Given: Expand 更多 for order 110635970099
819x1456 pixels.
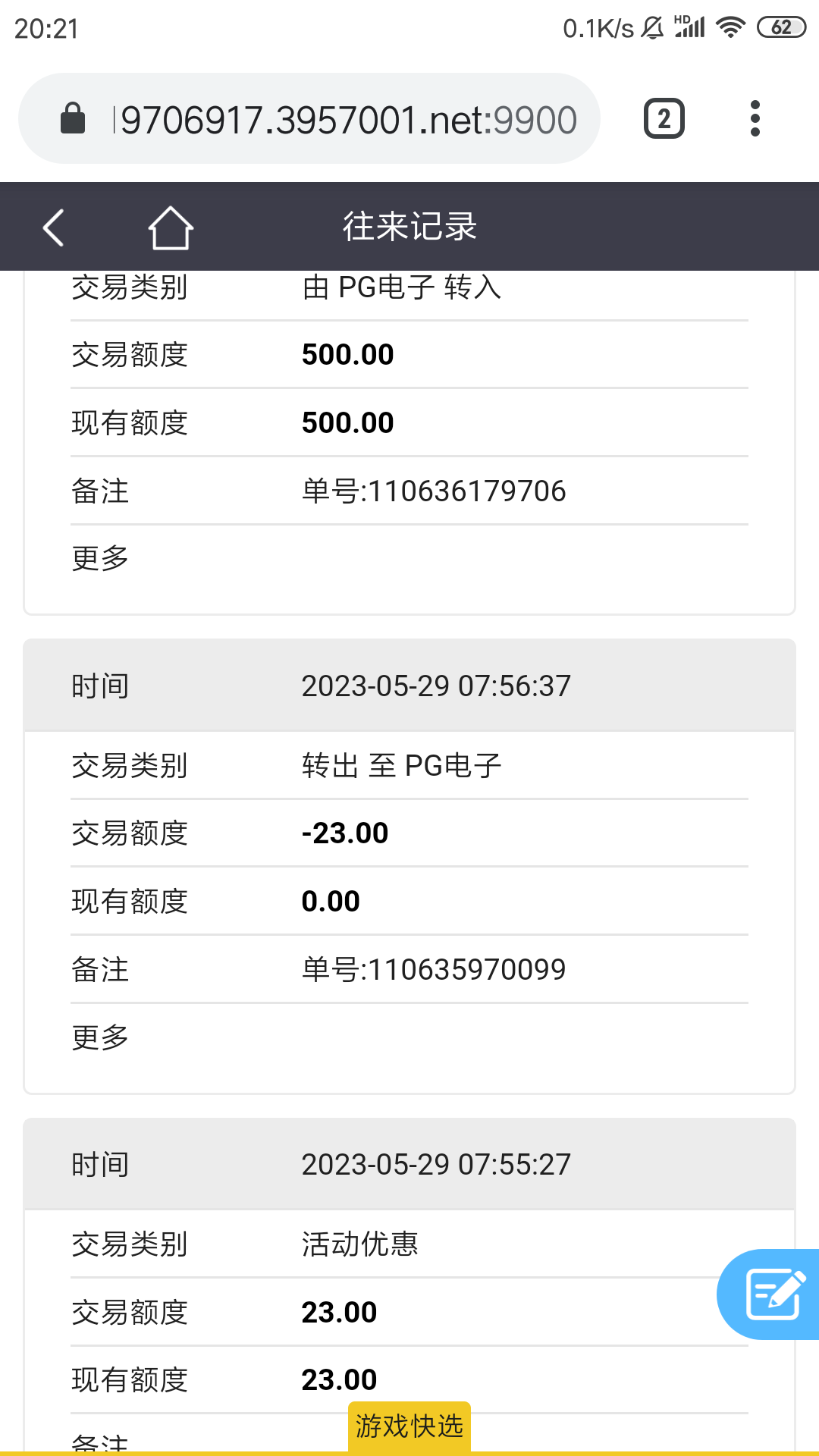Looking at the screenshot, I should (100, 1037).
